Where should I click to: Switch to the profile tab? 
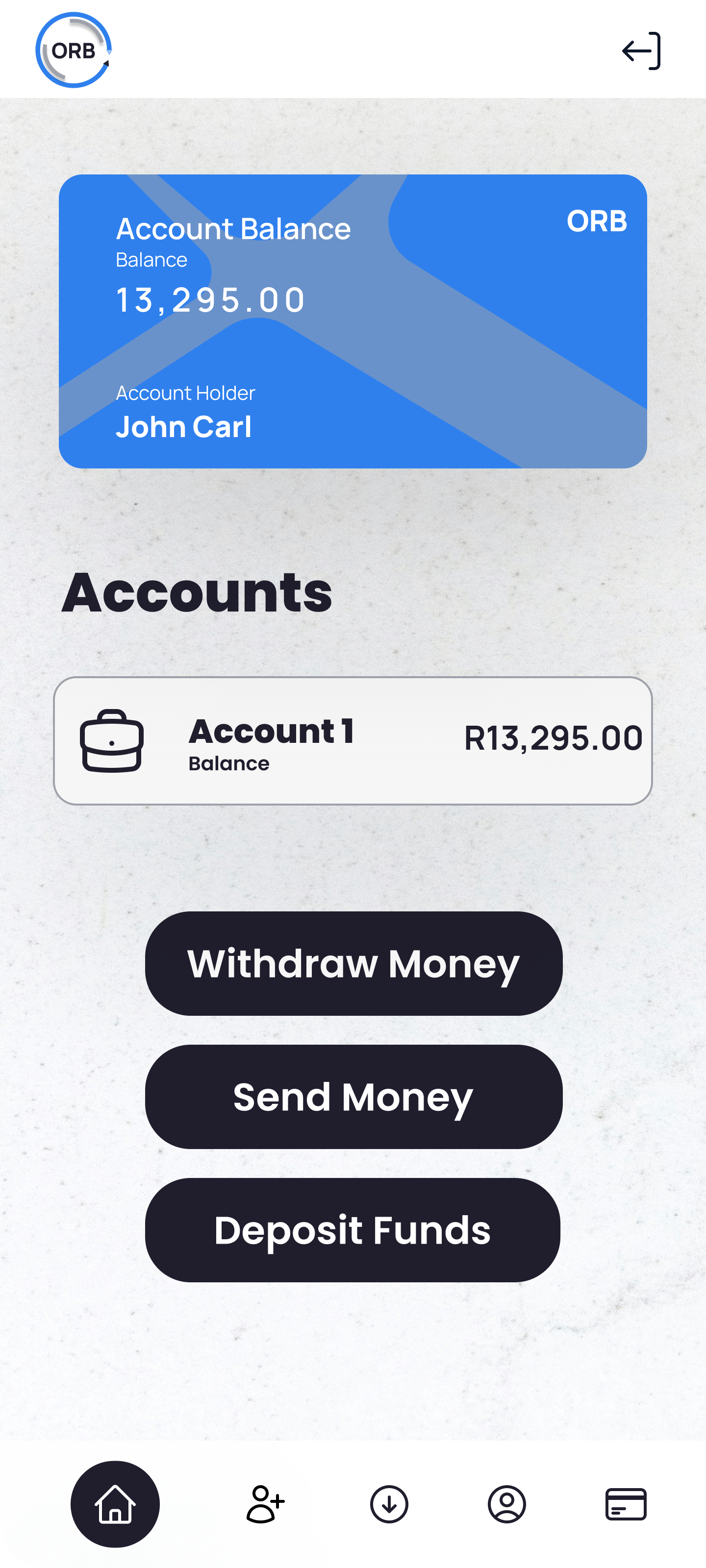click(507, 1504)
